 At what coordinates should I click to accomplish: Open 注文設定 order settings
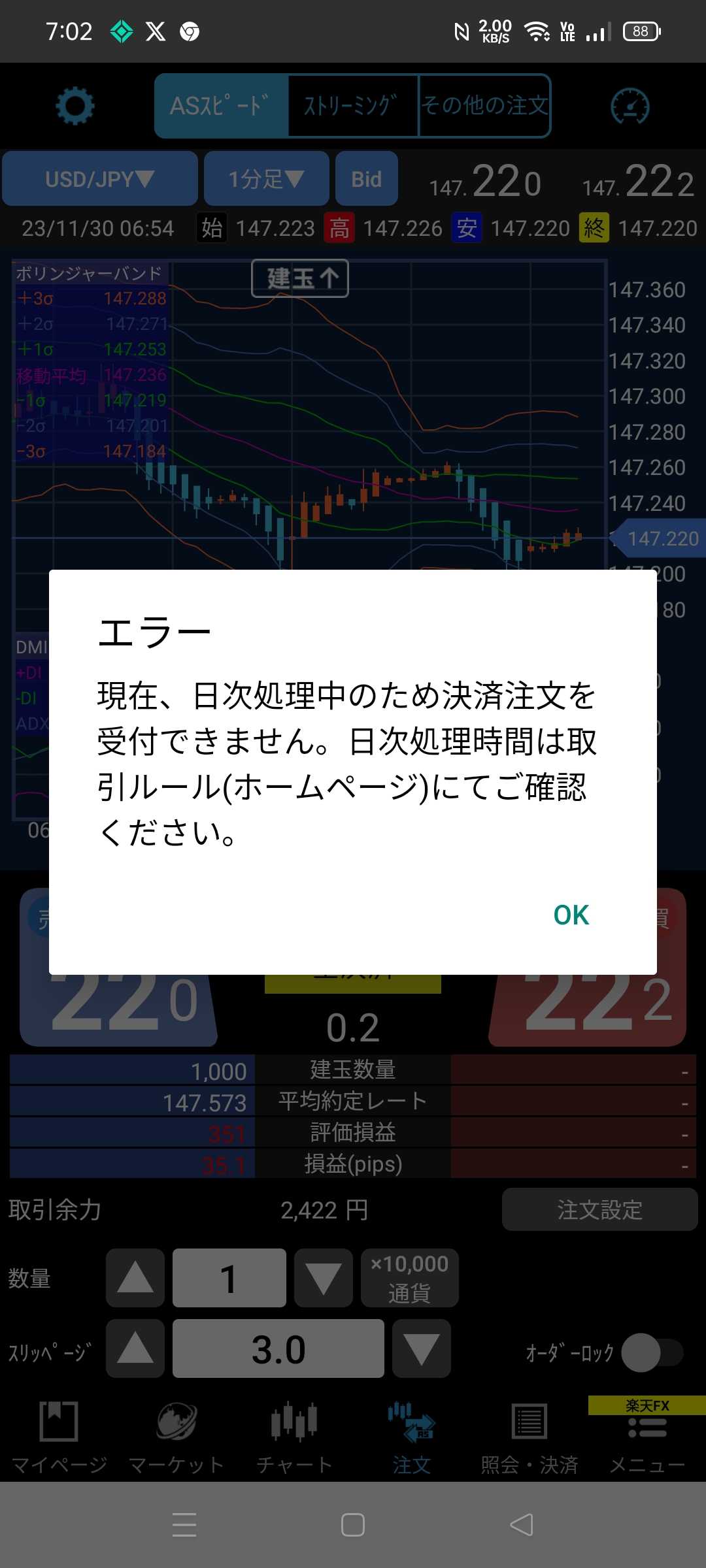599,1209
